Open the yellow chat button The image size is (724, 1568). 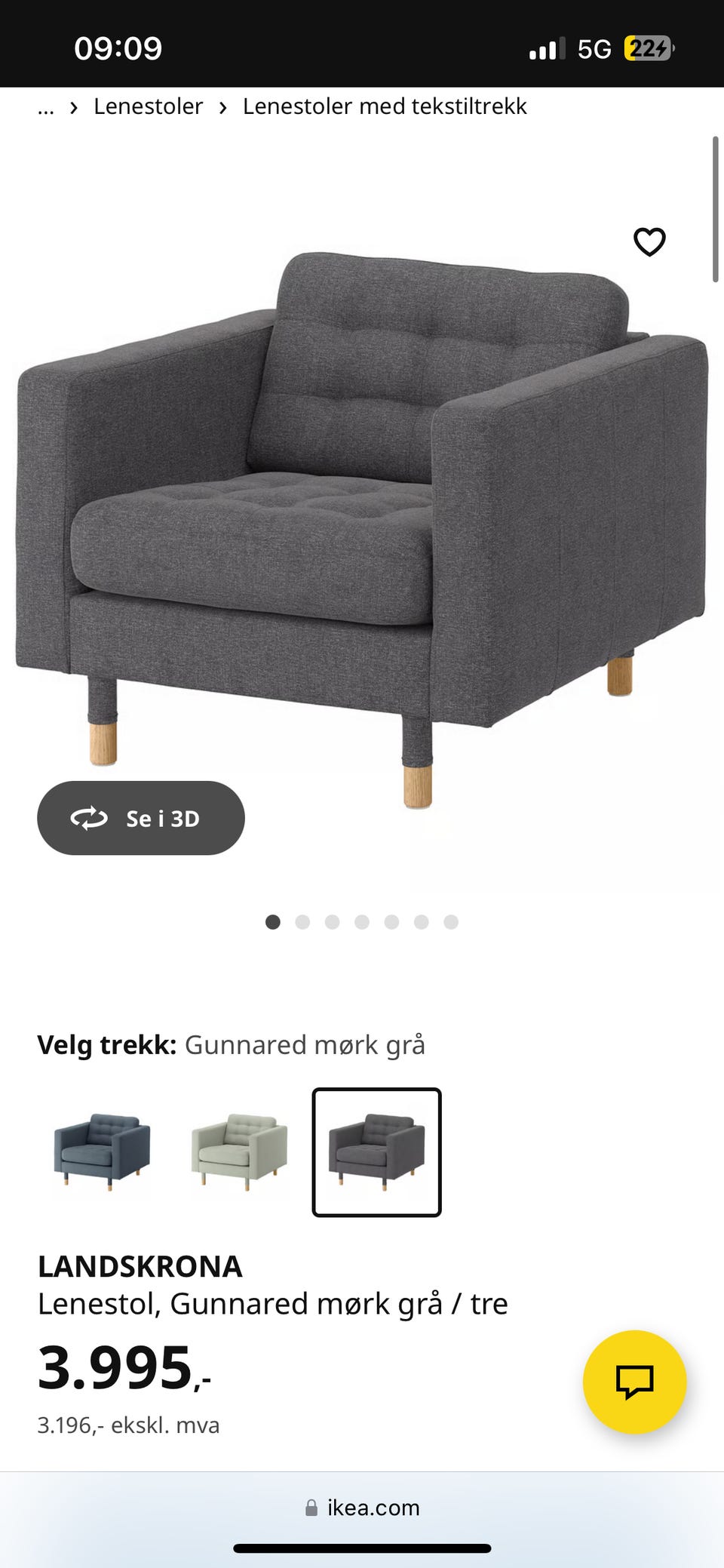[x=634, y=1382]
